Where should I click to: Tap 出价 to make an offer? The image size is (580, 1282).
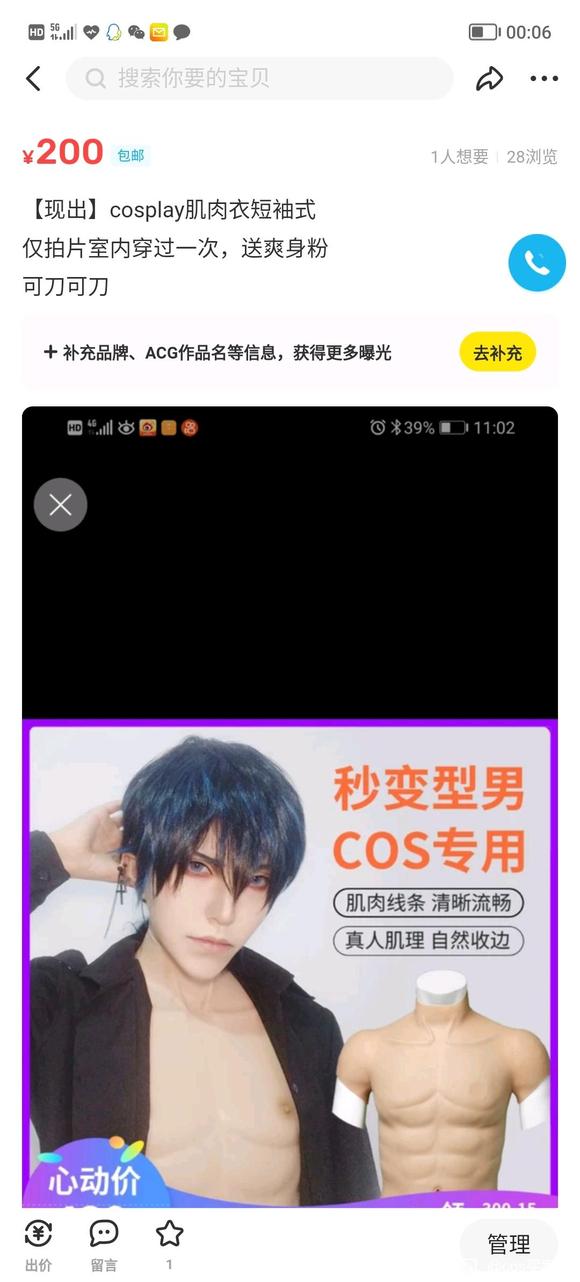pos(38,1246)
